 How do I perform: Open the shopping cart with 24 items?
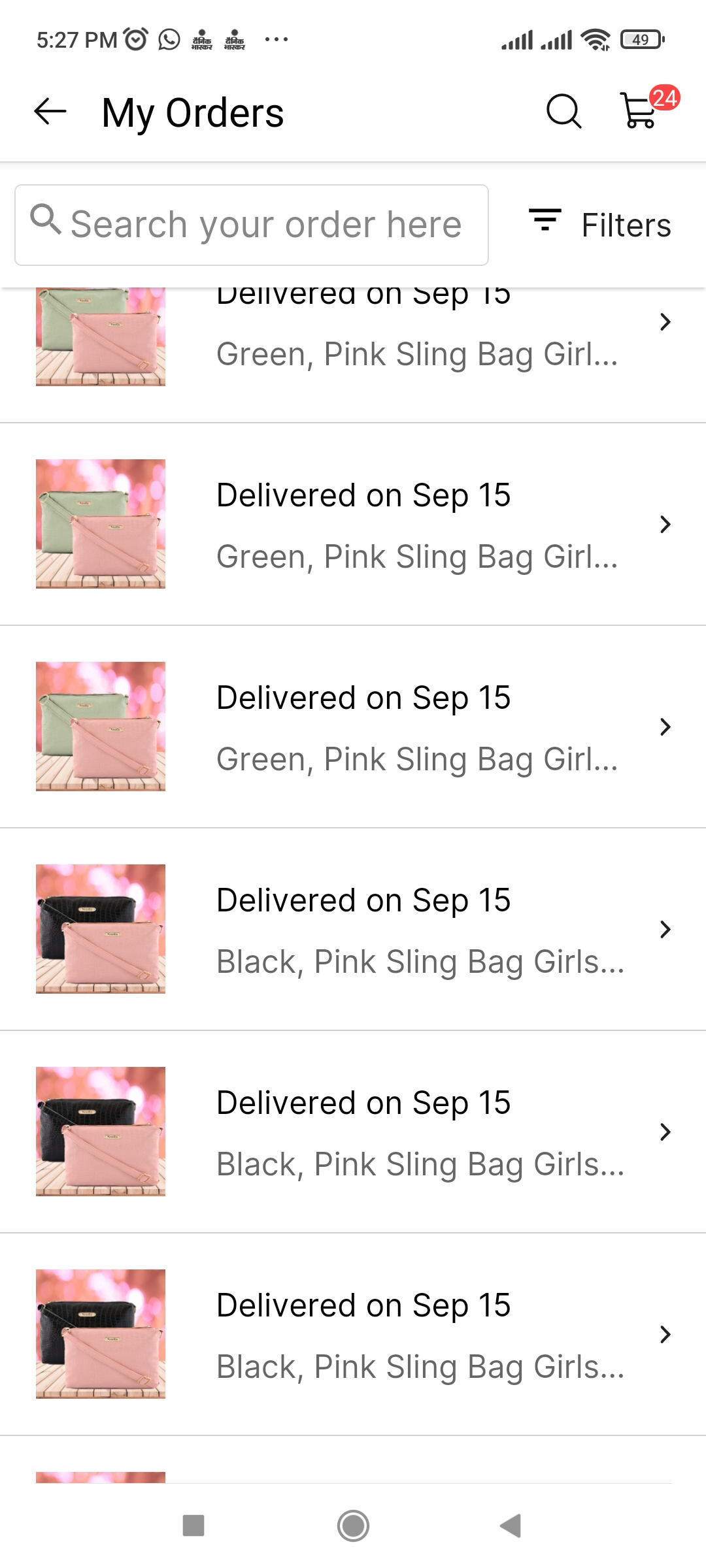point(641,111)
